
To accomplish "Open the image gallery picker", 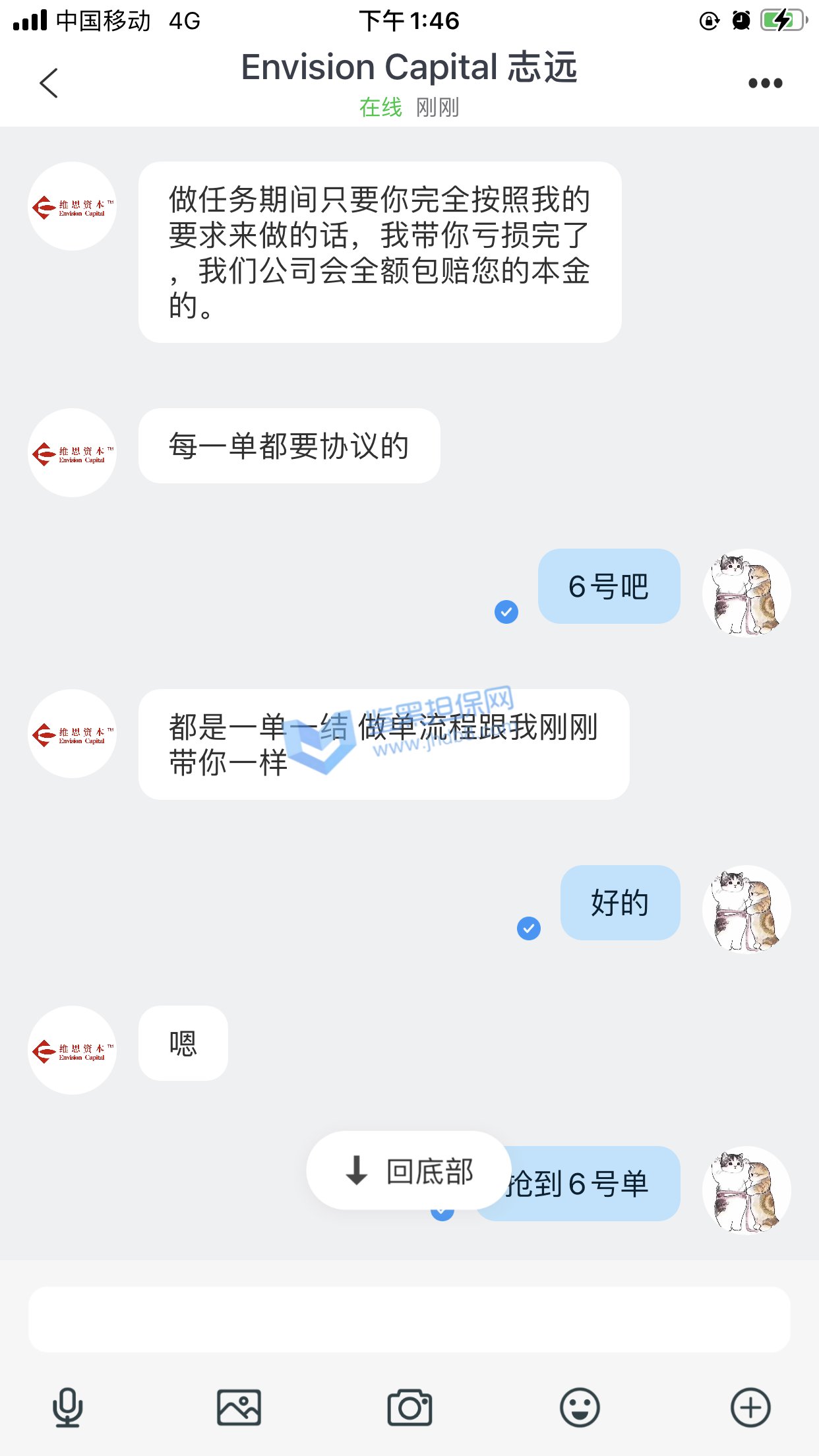I will pyautogui.click(x=239, y=1407).
